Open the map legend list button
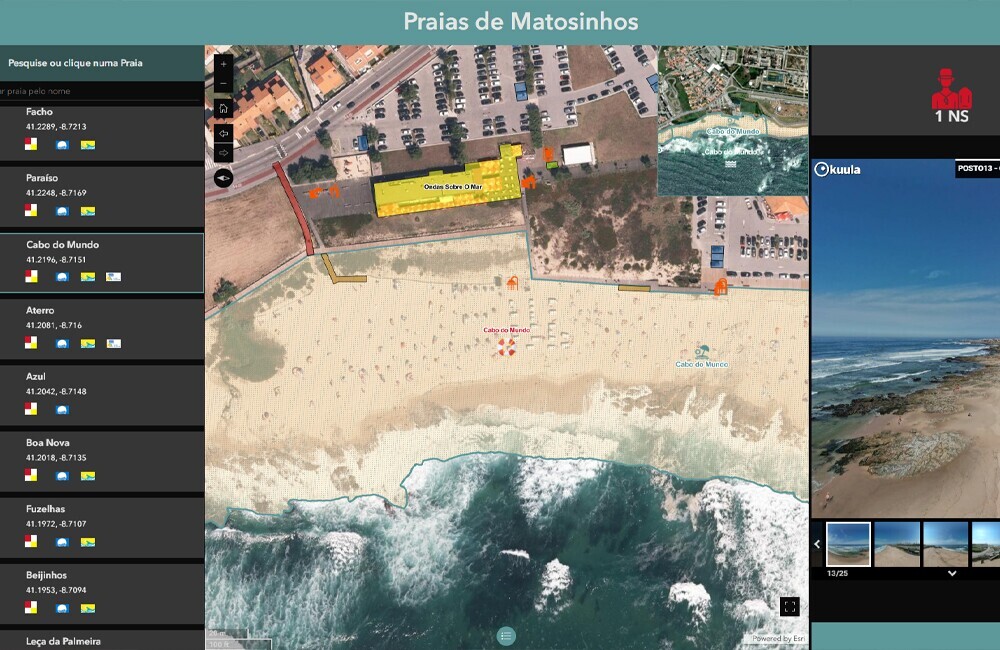Viewport: 1000px width, 650px height. pyautogui.click(x=506, y=636)
